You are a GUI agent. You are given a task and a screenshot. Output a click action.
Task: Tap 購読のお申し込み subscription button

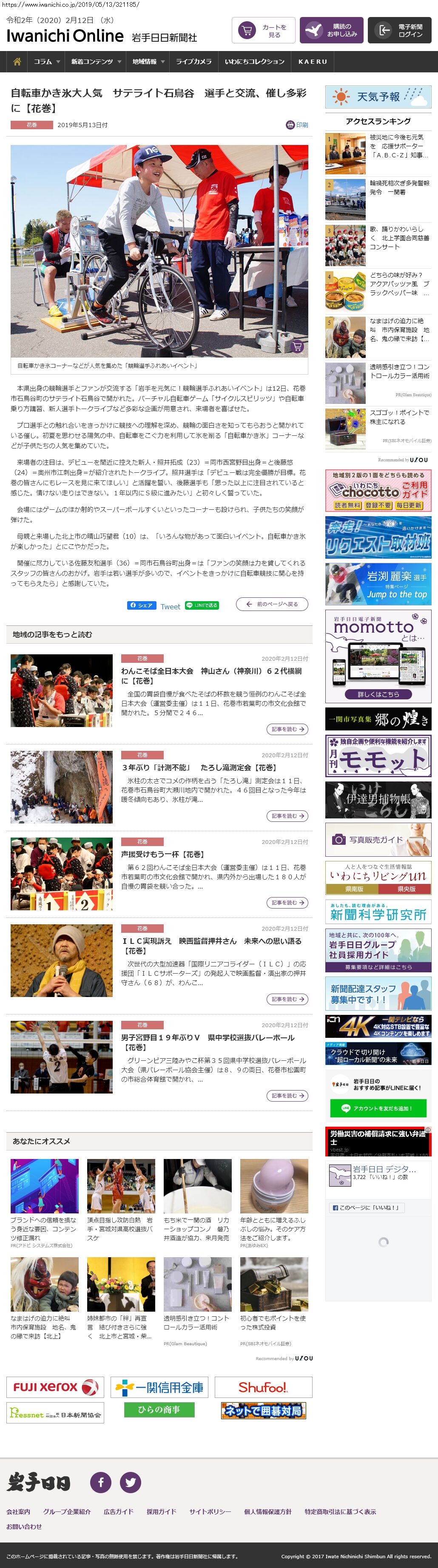[331, 30]
